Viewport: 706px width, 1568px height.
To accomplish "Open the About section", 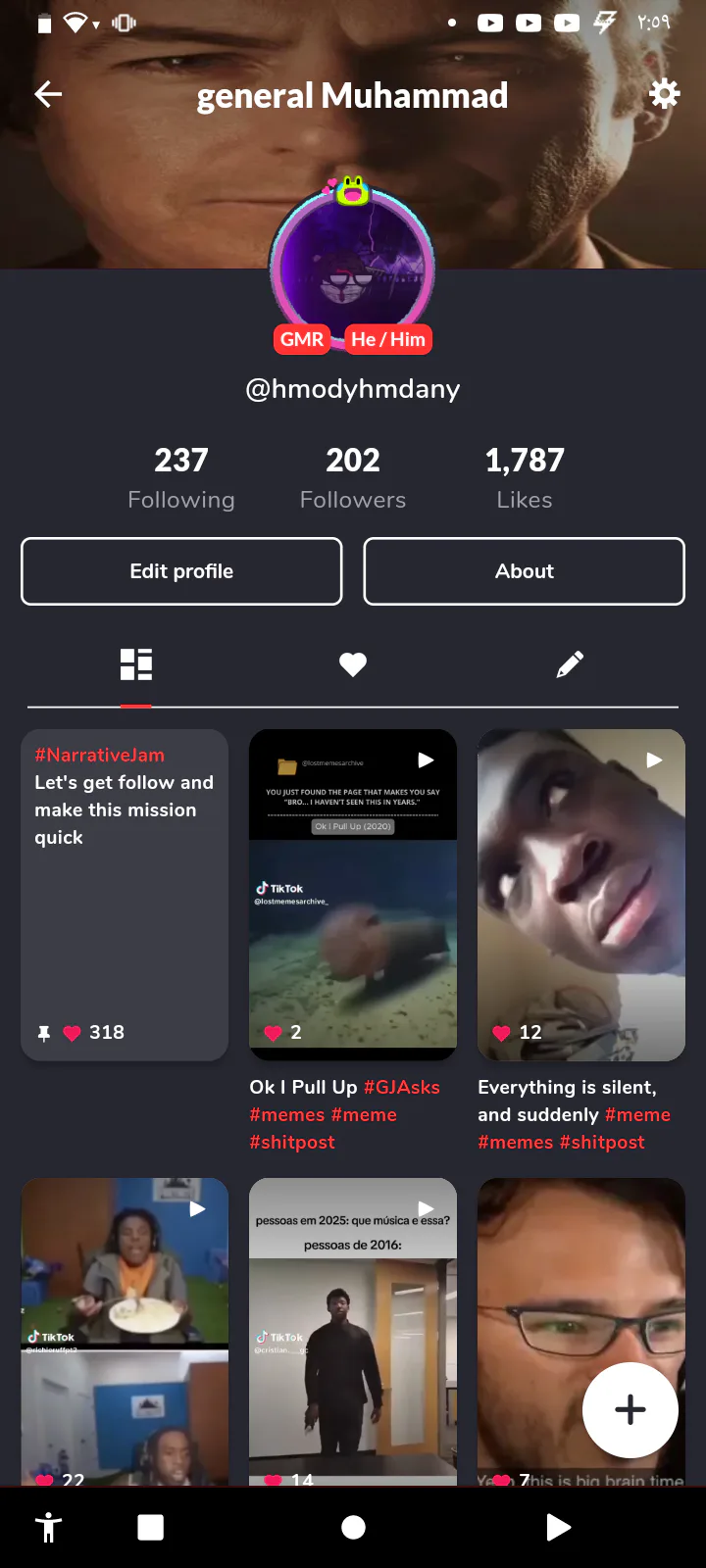I will coord(525,571).
